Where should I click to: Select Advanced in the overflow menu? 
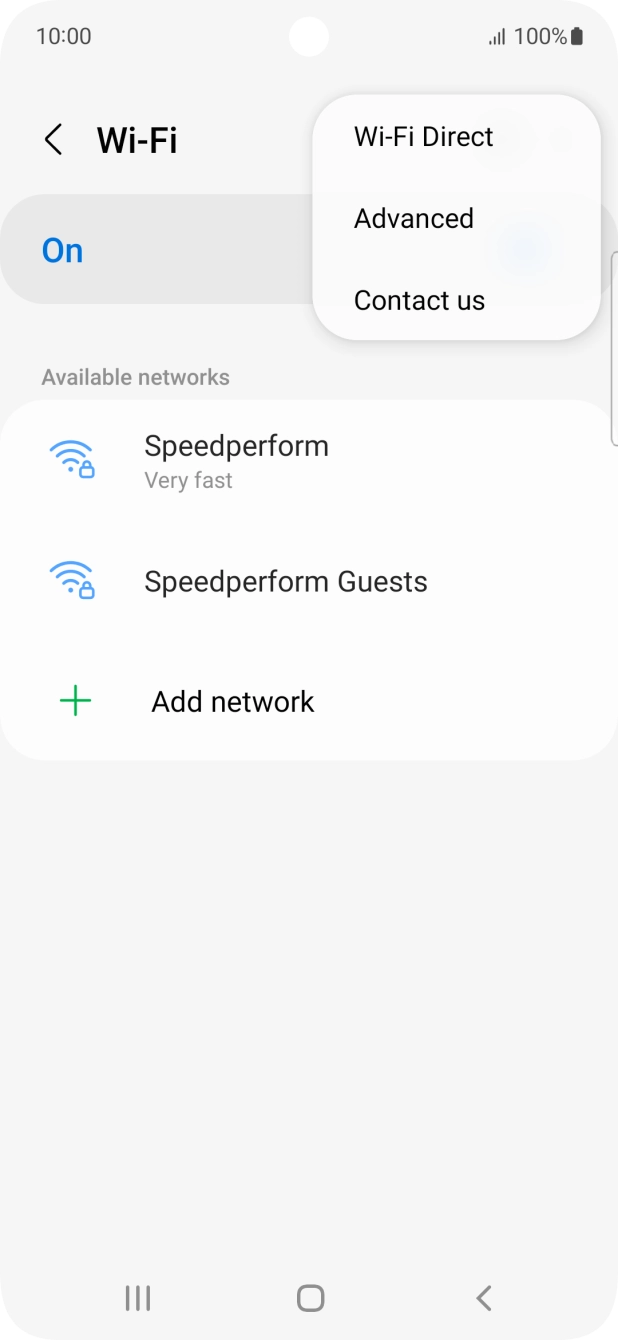[x=414, y=219]
